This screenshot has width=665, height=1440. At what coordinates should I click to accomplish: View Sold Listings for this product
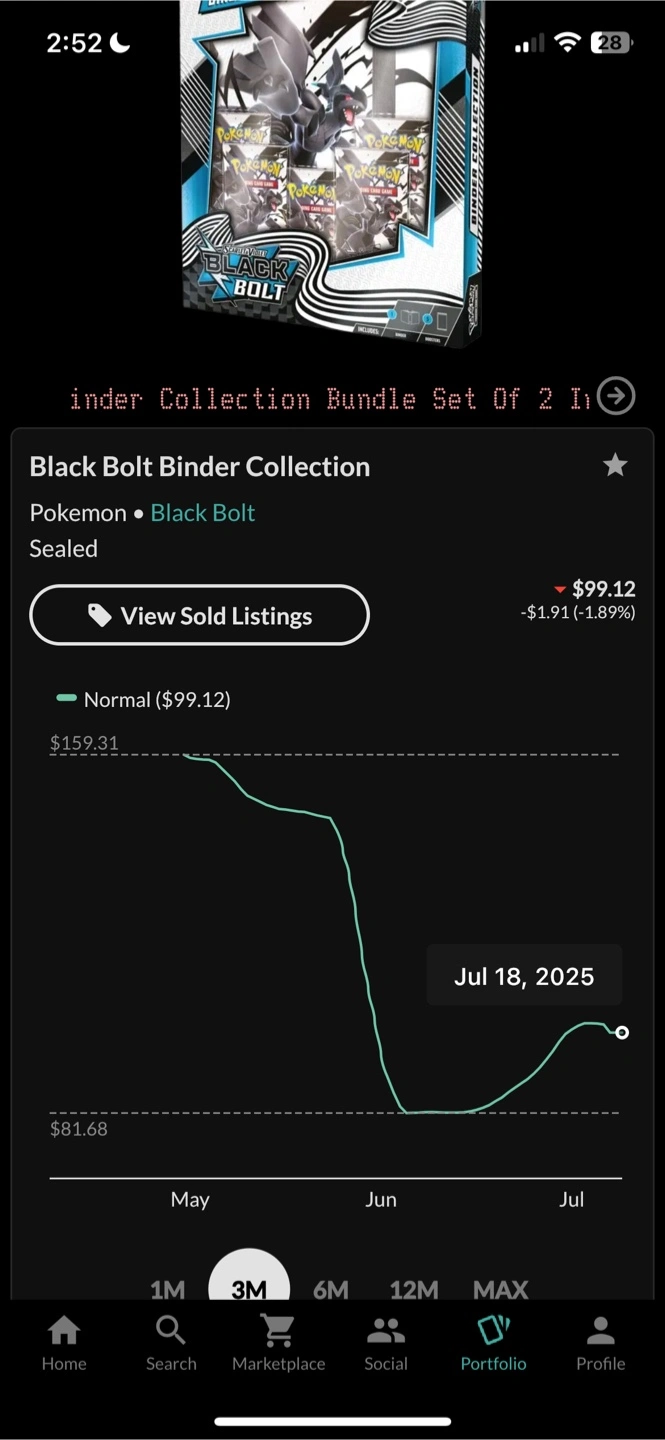pyautogui.click(x=200, y=615)
